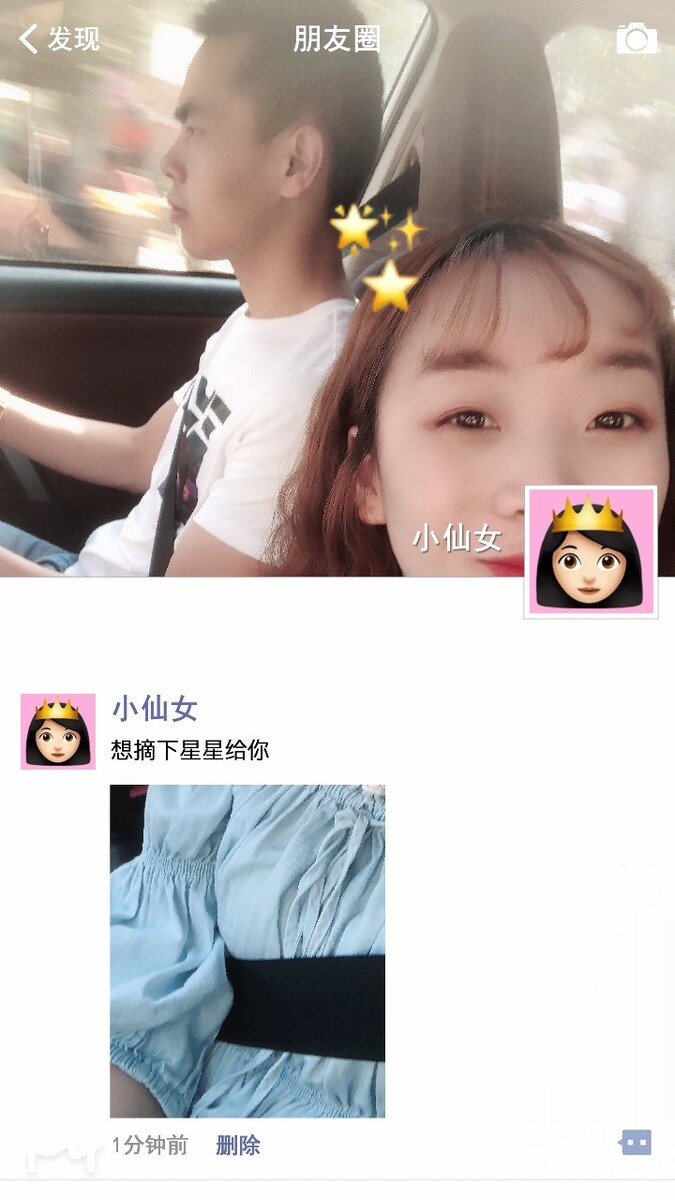Open the camera to post a moment

coord(636,39)
